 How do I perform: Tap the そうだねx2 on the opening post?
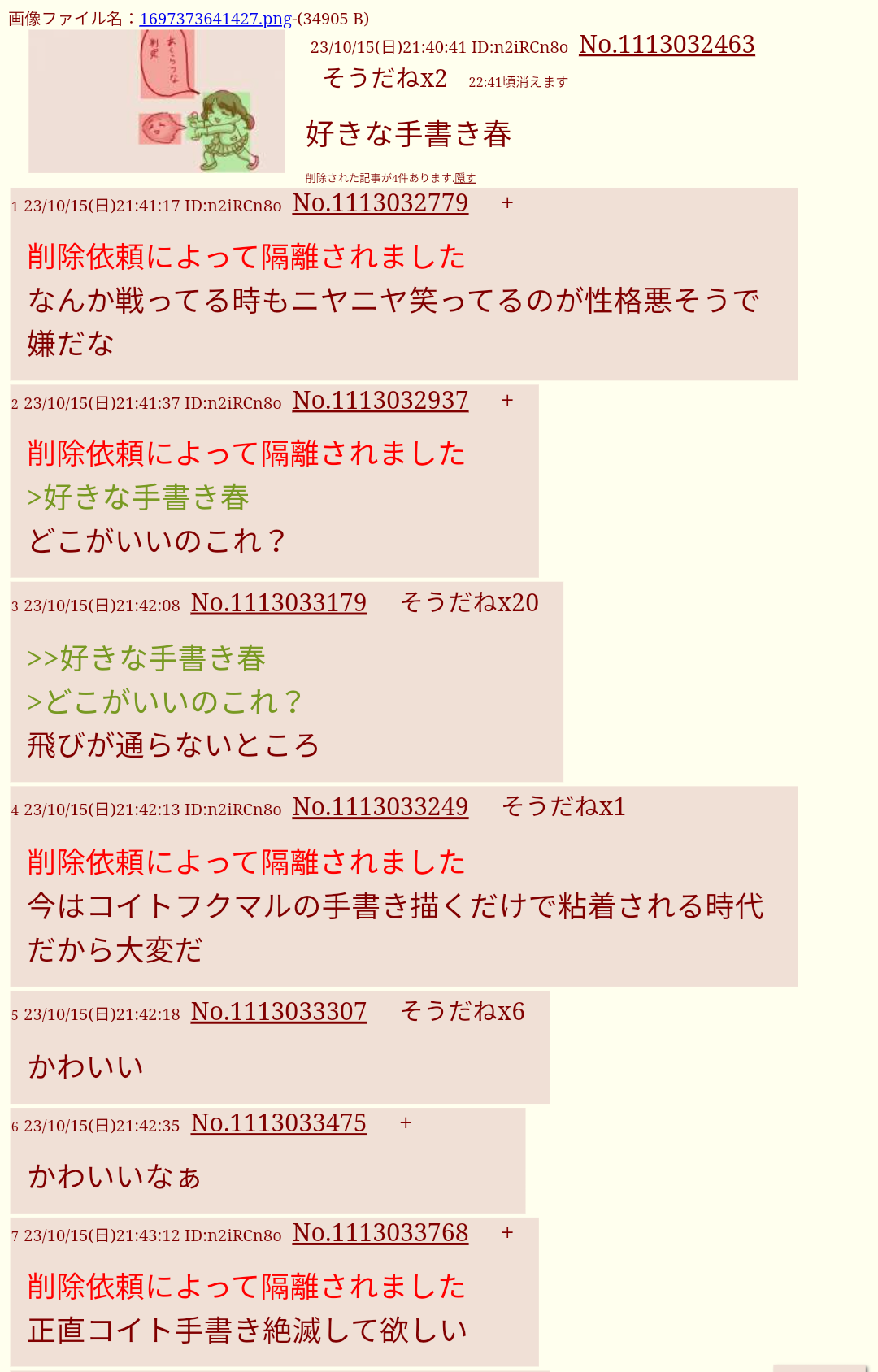pyautogui.click(x=385, y=79)
